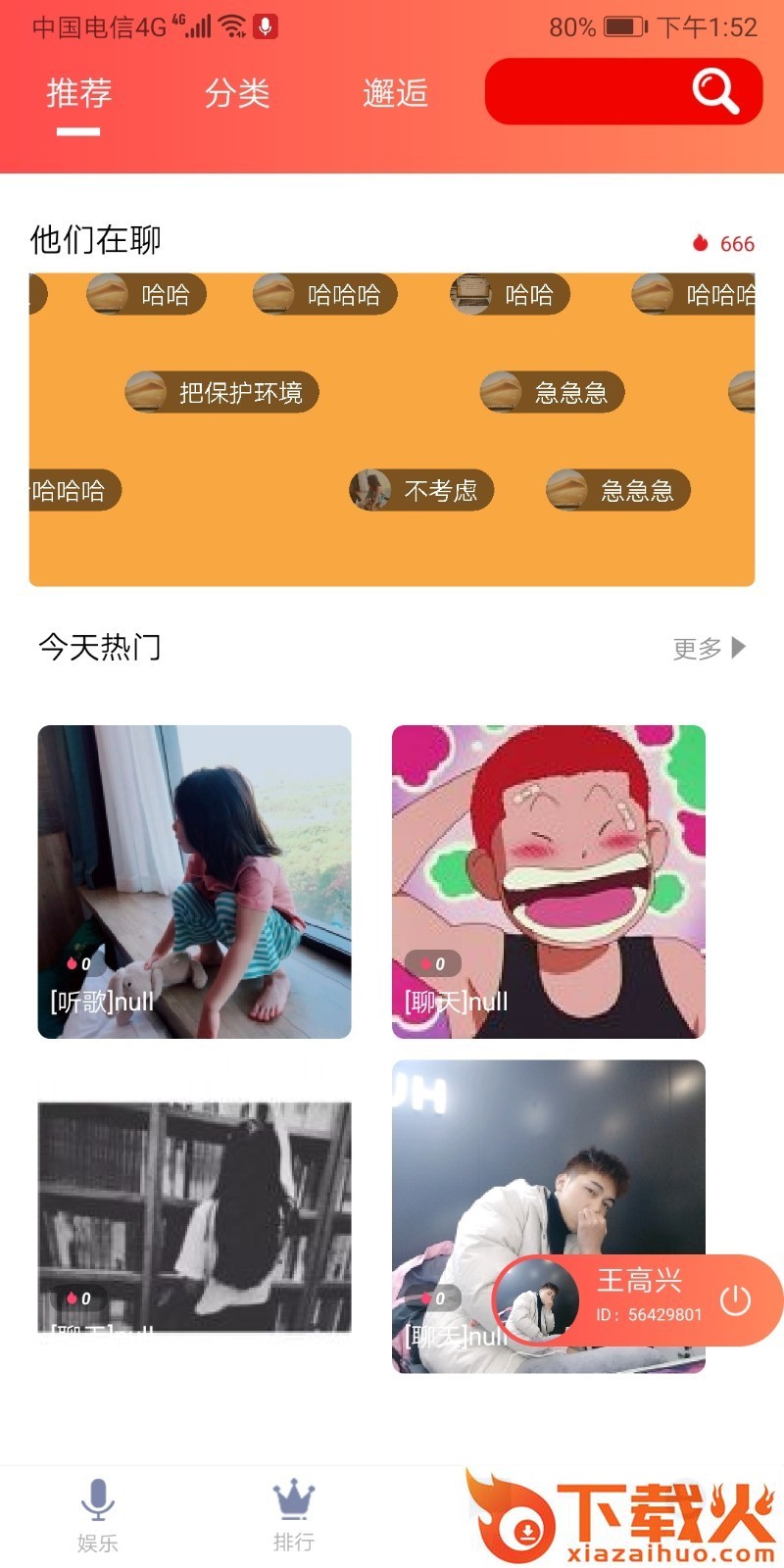Switch to the 分类 tab
The image size is (784, 1568).
[237, 94]
